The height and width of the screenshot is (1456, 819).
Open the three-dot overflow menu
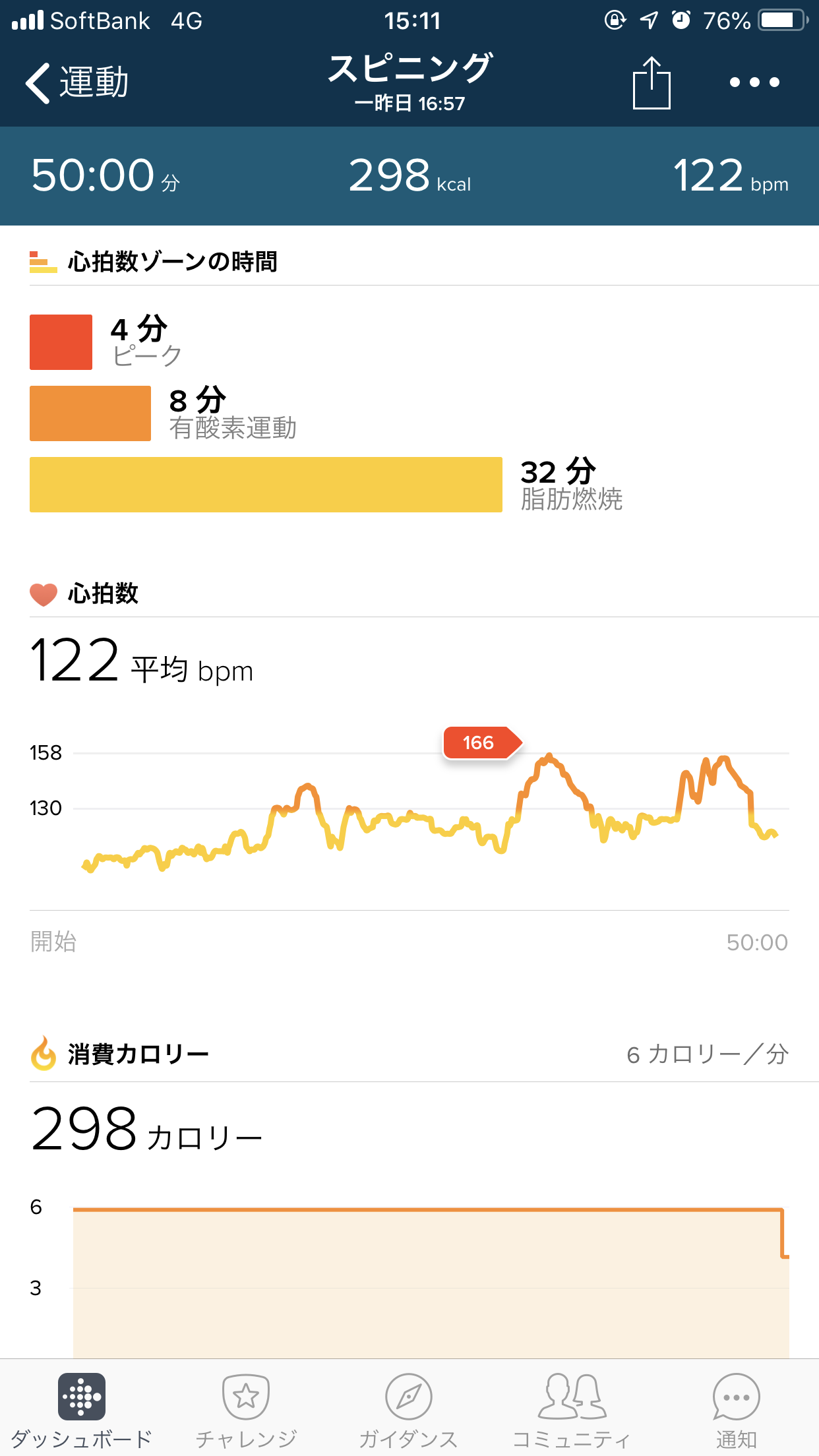coord(754,82)
